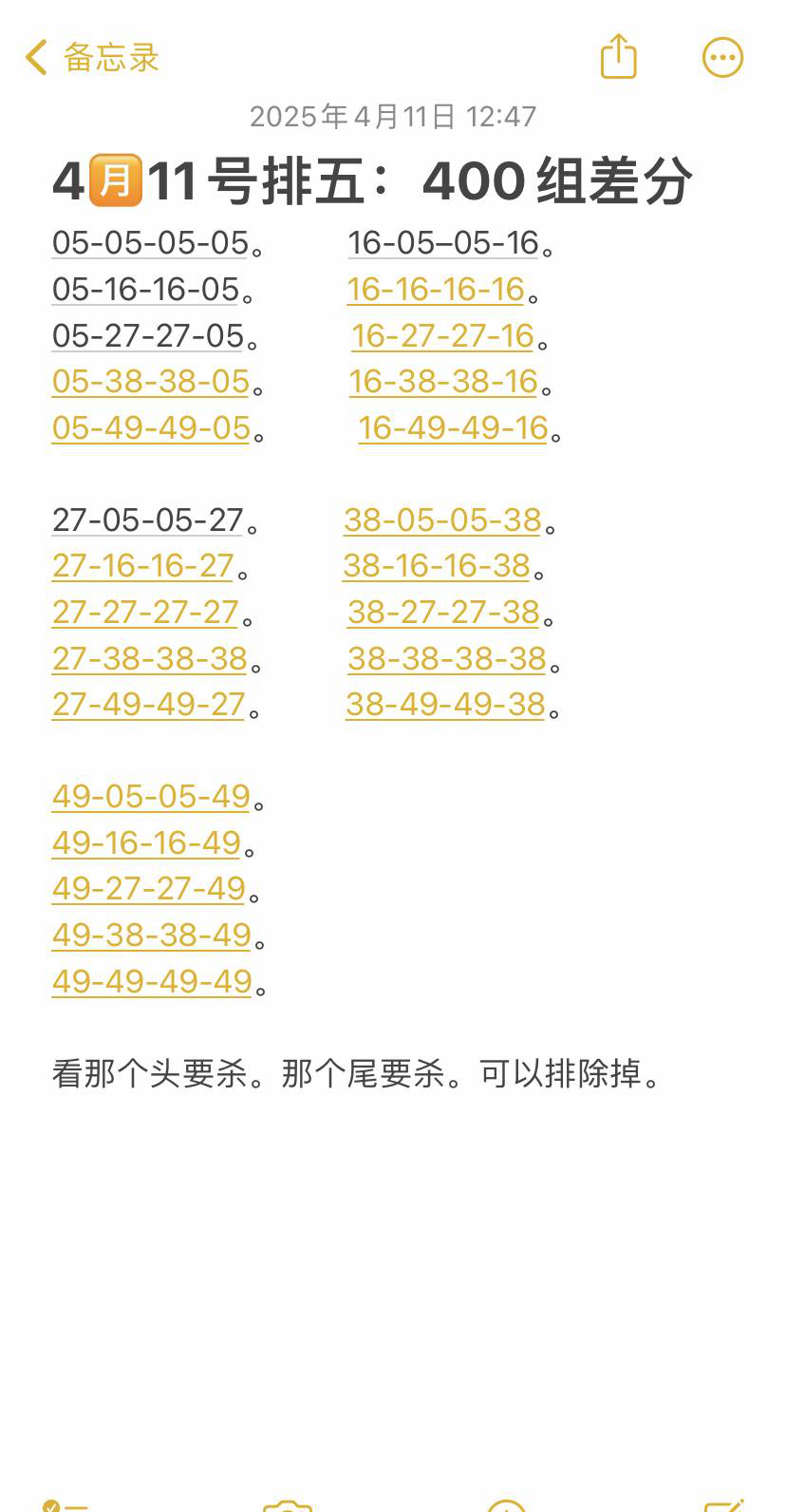Tap the 05-49-49-05 link
This screenshot has height=1512, width=786.
point(151,428)
